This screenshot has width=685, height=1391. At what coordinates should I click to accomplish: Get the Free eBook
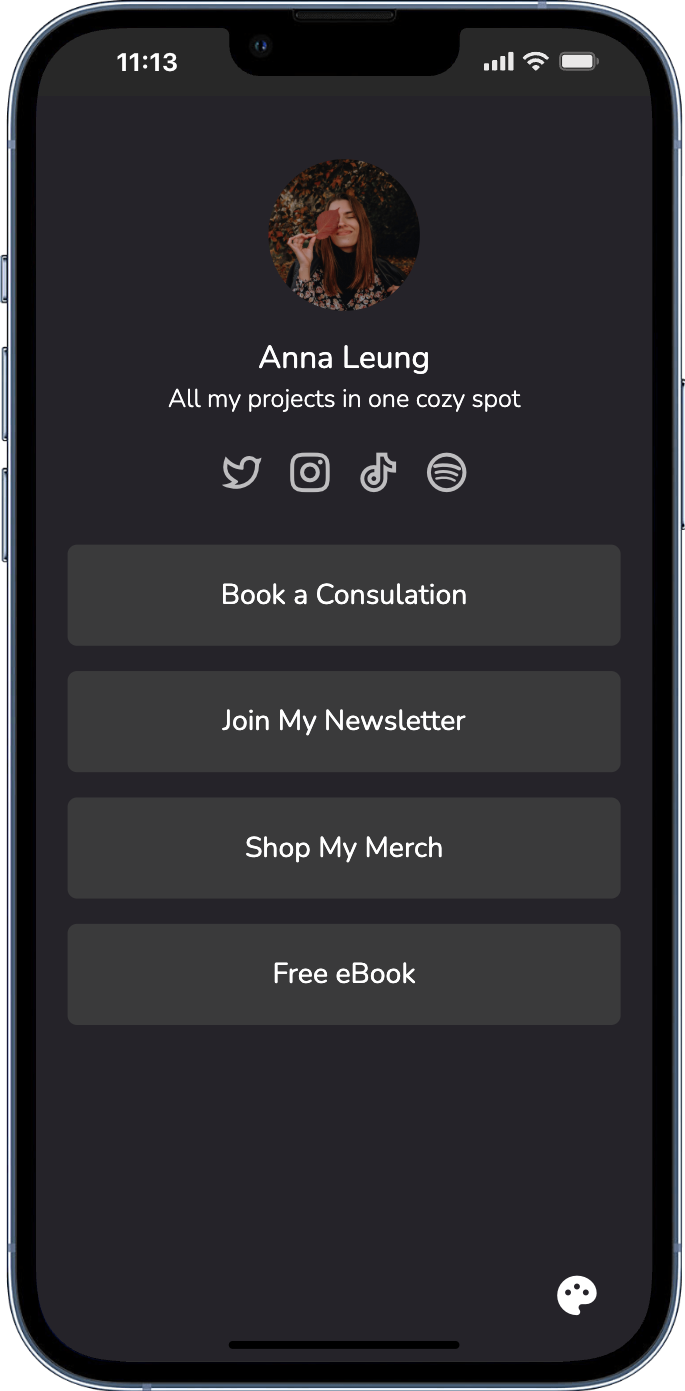[x=344, y=974]
